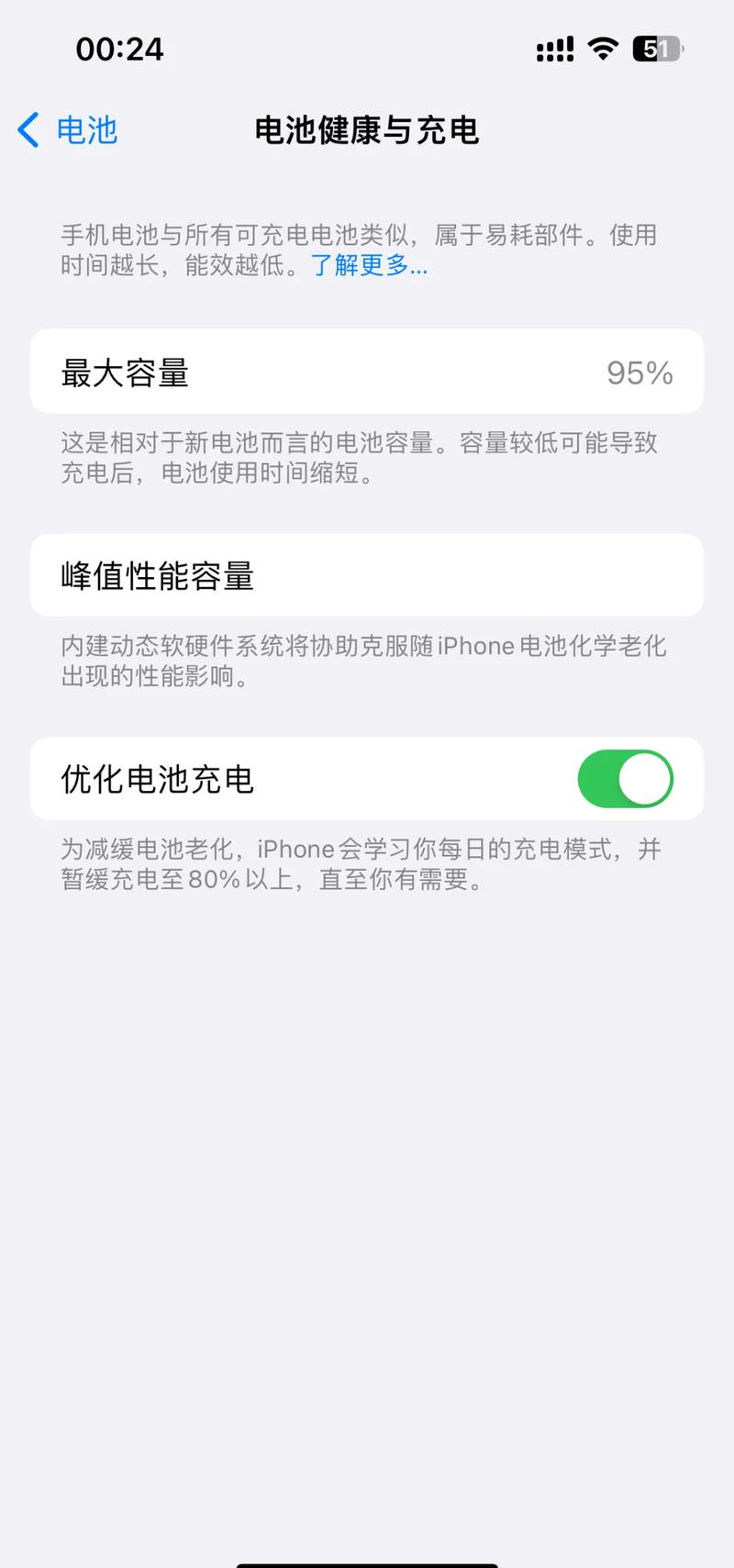
Task: Tap the clock showing 00:24
Action: click(119, 48)
